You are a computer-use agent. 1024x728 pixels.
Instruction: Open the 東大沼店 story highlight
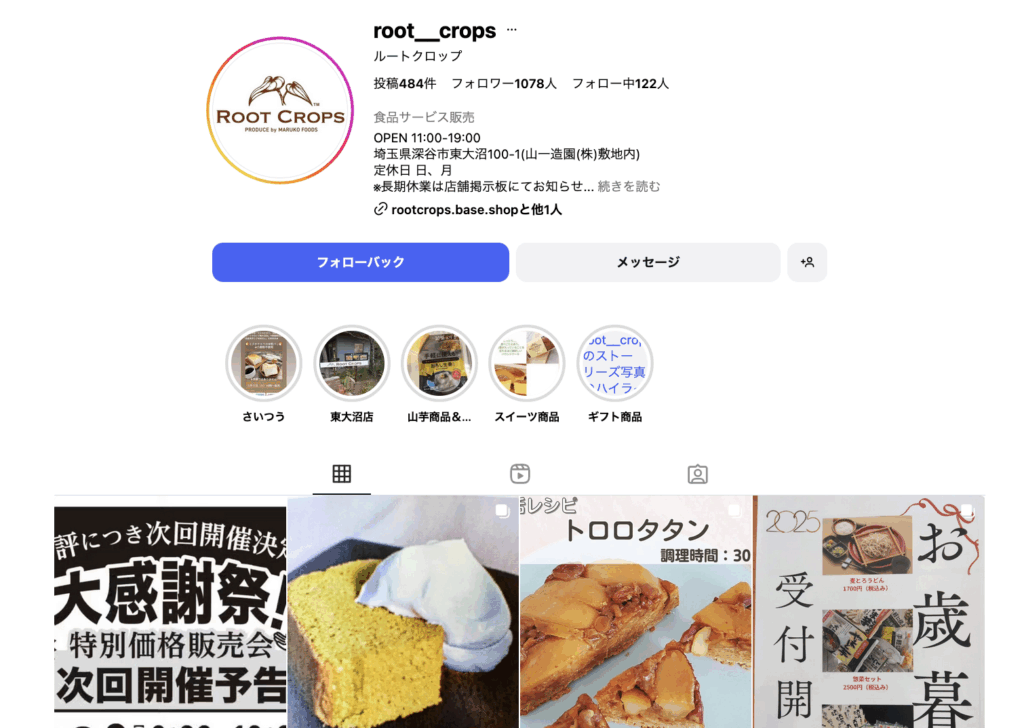pyautogui.click(x=351, y=363)
